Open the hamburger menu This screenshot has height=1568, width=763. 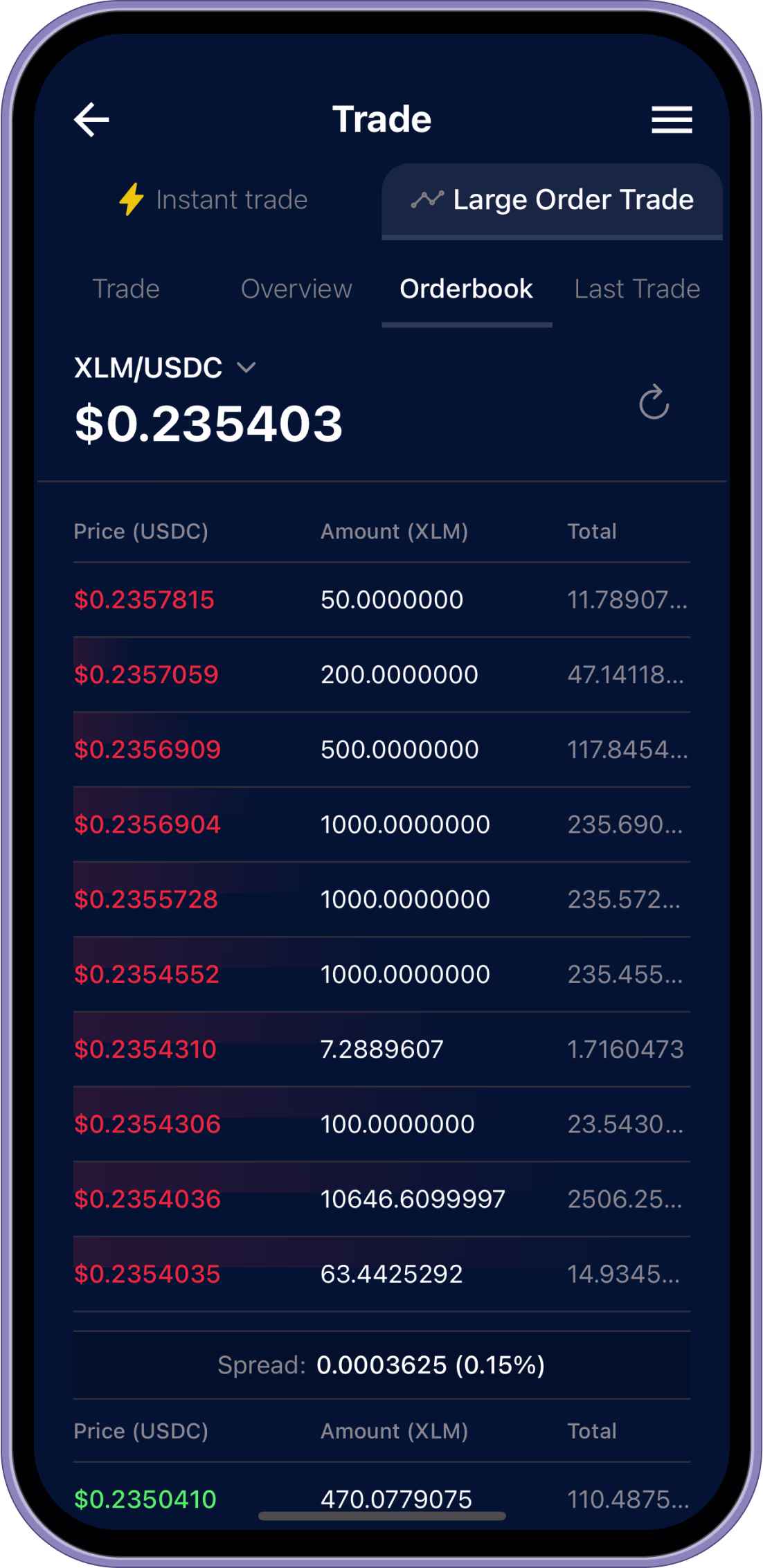point(671,120)
